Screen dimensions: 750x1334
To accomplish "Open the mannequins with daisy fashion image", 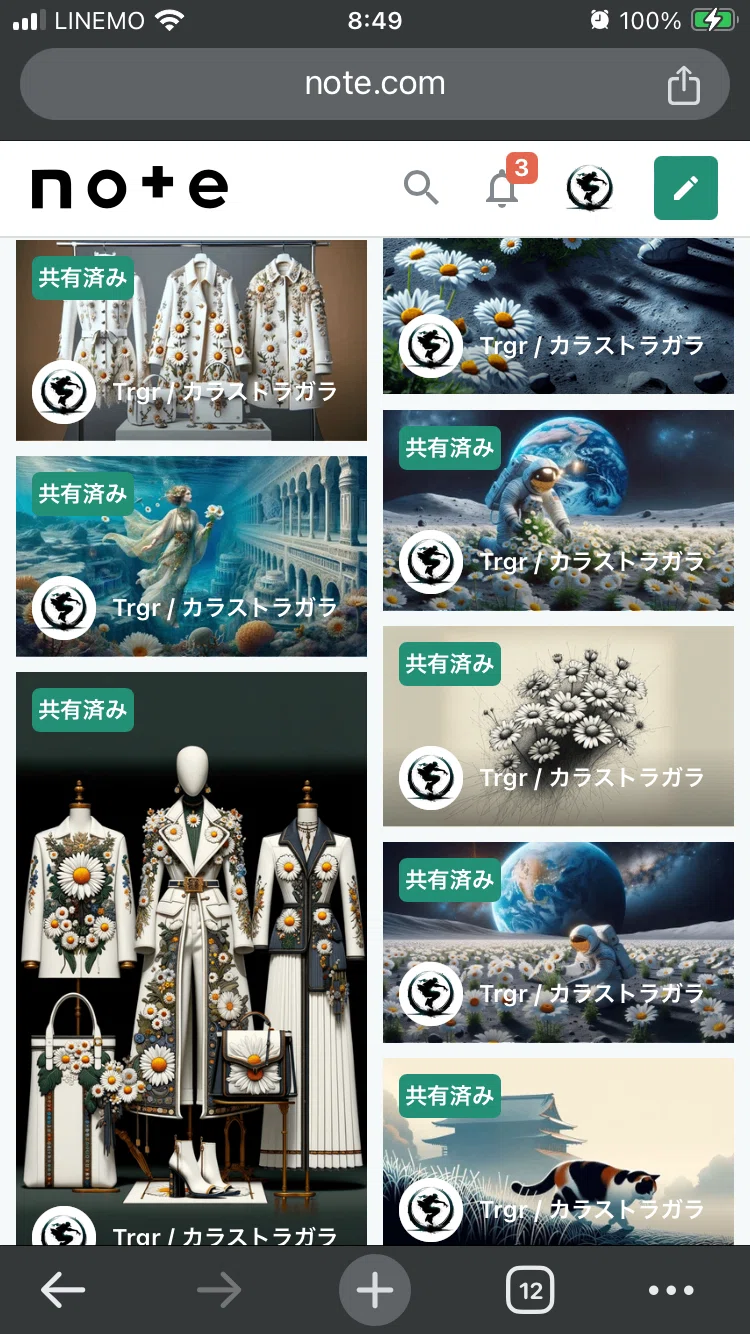I will (191, 958).
